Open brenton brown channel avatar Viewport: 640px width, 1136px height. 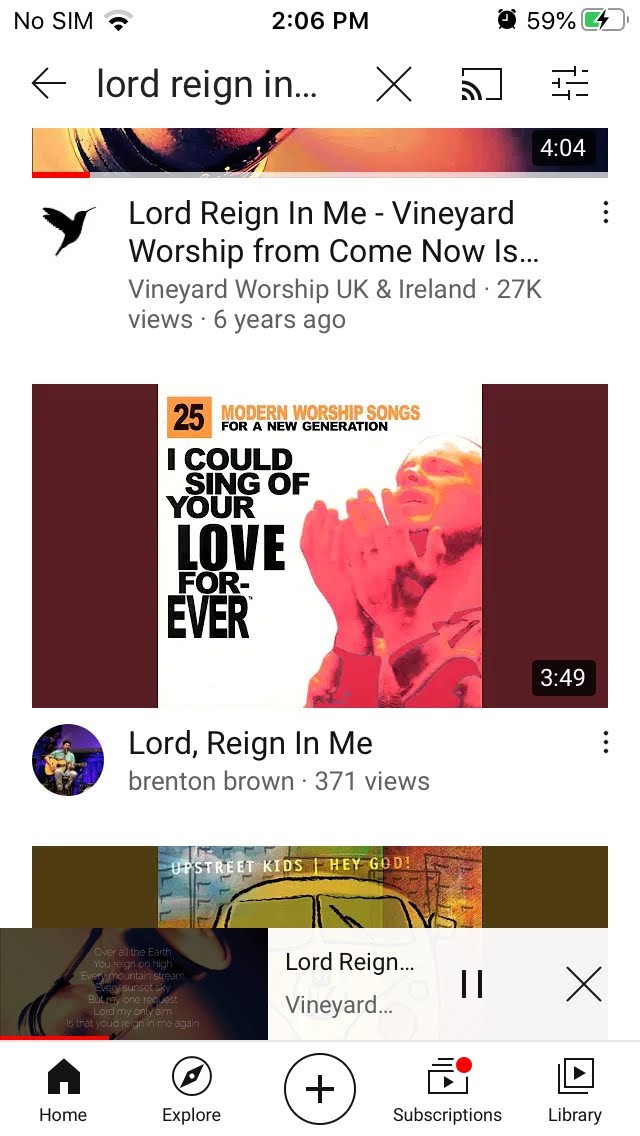pyautogui.click(x=68, y=760)
